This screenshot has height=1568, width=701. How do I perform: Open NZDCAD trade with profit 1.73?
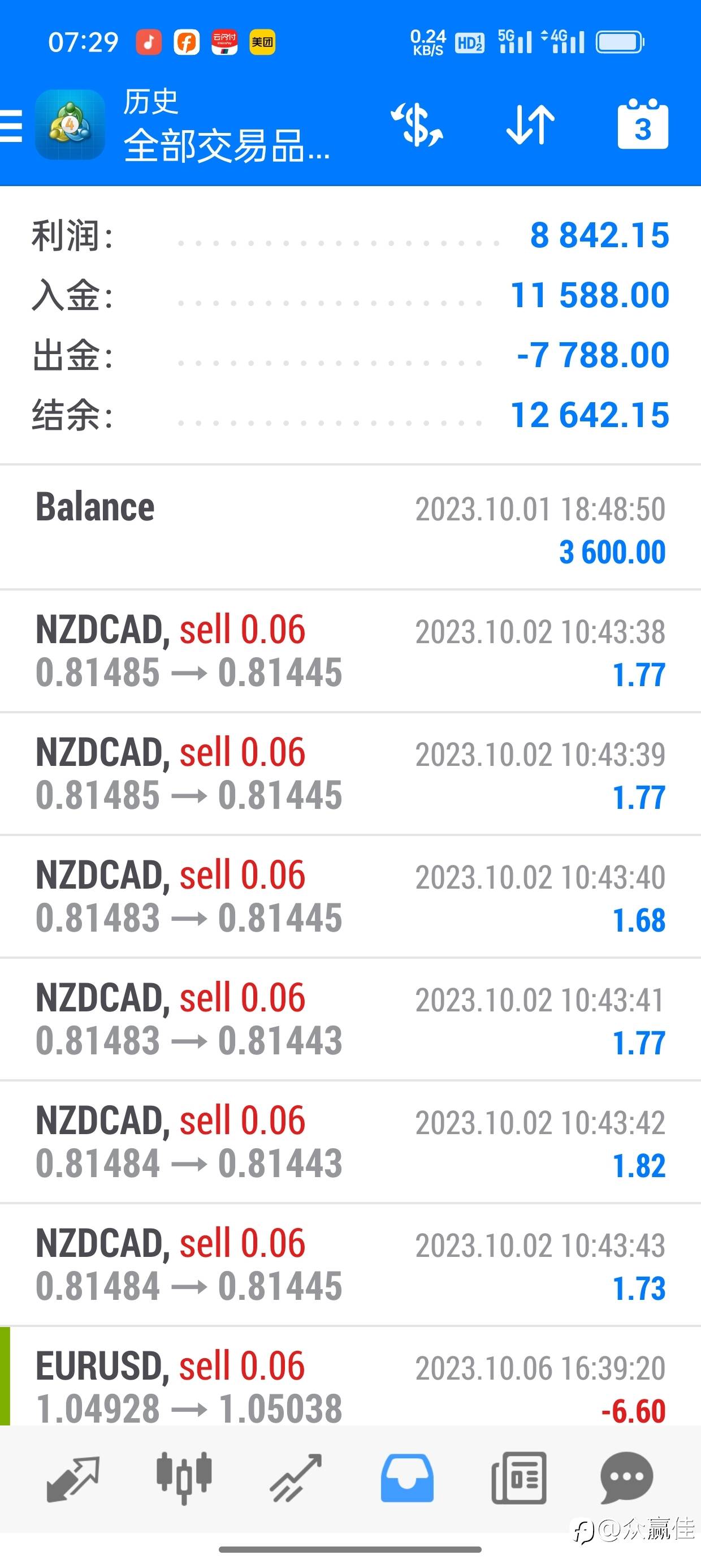click(350, 1265)
